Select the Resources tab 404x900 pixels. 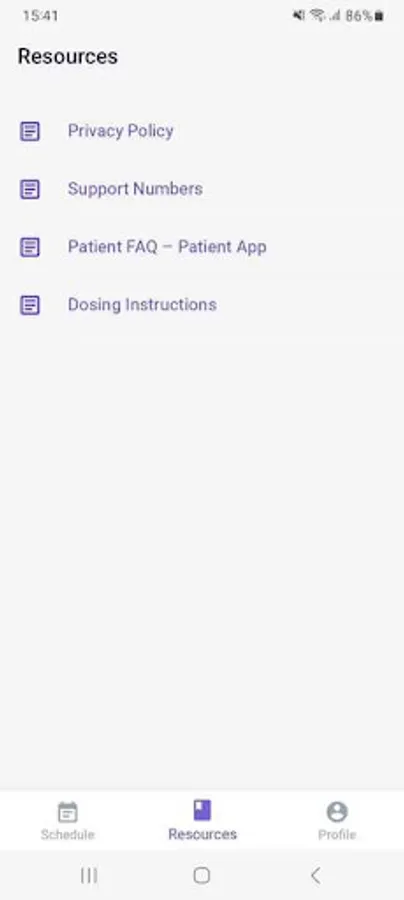click(x=202, y=820)
